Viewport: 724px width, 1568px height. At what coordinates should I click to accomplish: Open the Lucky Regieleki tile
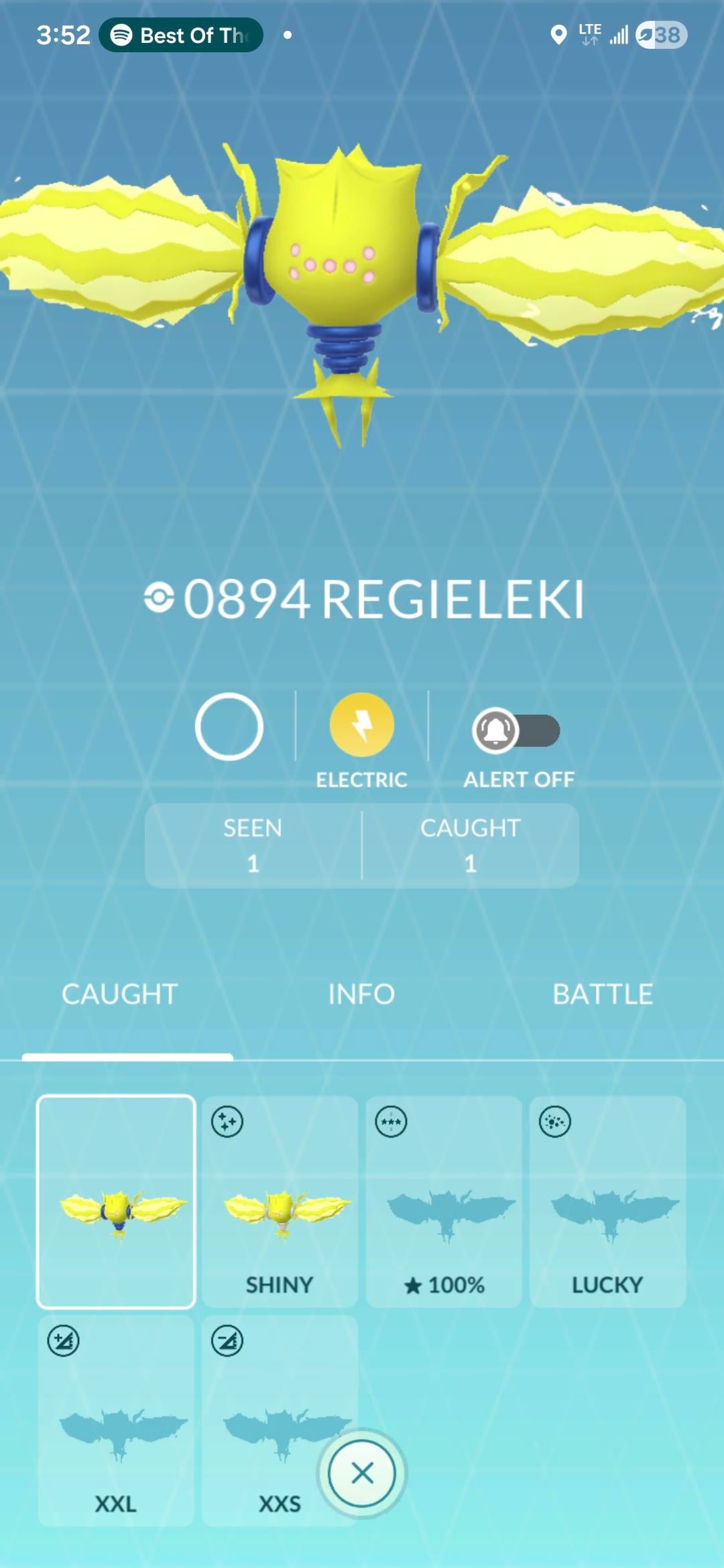coord(607,1201)
